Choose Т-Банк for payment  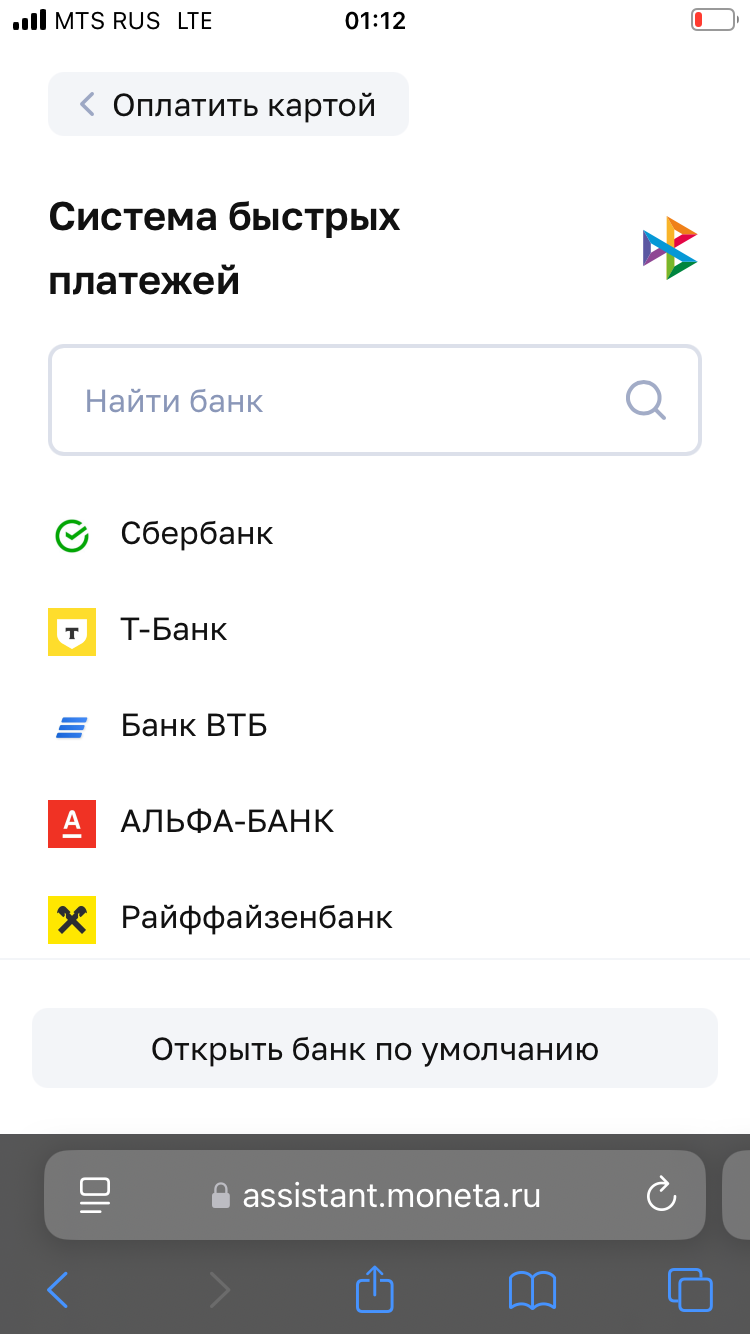[375, 630]
